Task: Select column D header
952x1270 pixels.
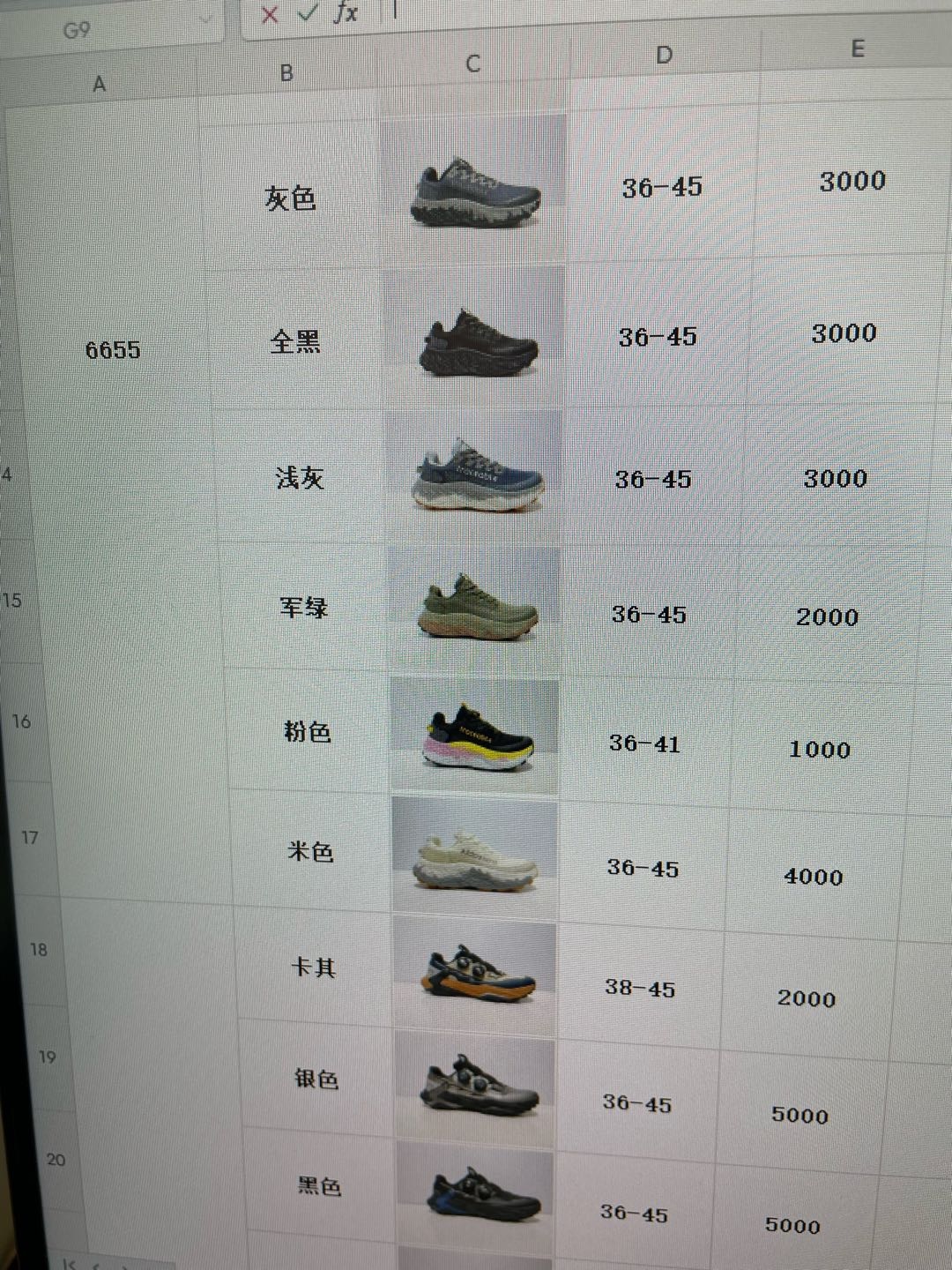Action: click(x=664, y=56)
